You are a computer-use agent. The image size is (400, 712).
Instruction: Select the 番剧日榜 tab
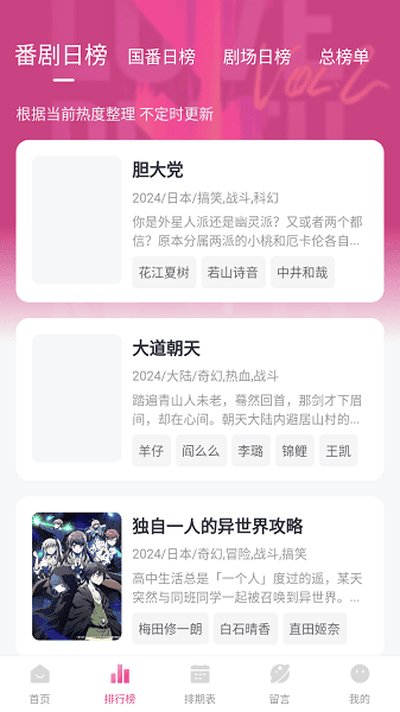tap(61, 56)
